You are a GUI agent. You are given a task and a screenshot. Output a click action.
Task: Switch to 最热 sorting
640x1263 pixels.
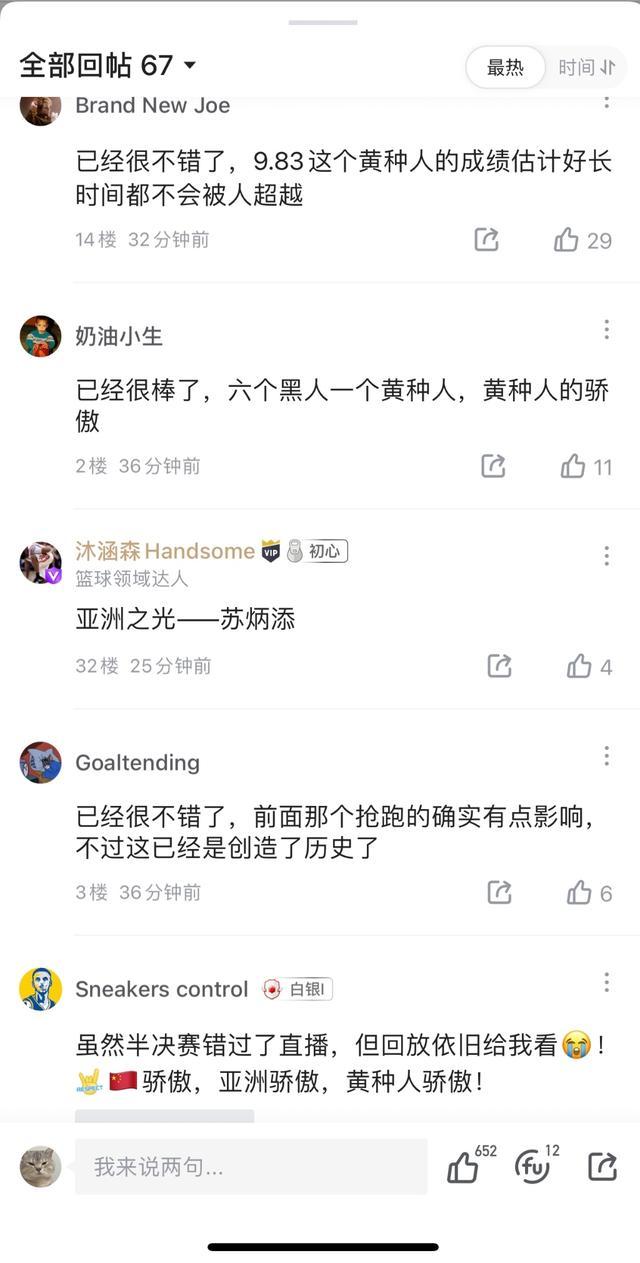(x=505, y=68)
